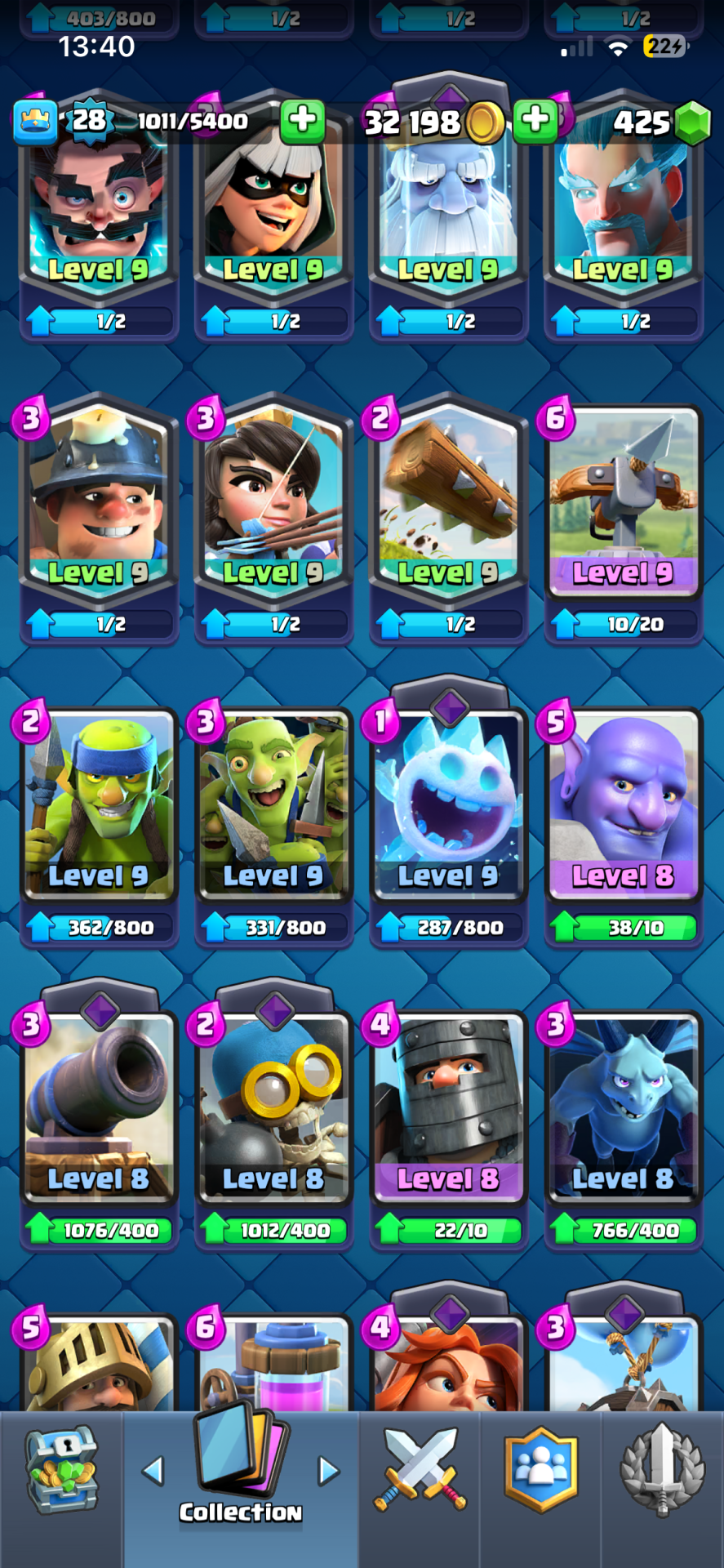This screenshot has width=724, height=1568.
Task: Go to previous page with left arrow
Action: (x=153, y=1471)
